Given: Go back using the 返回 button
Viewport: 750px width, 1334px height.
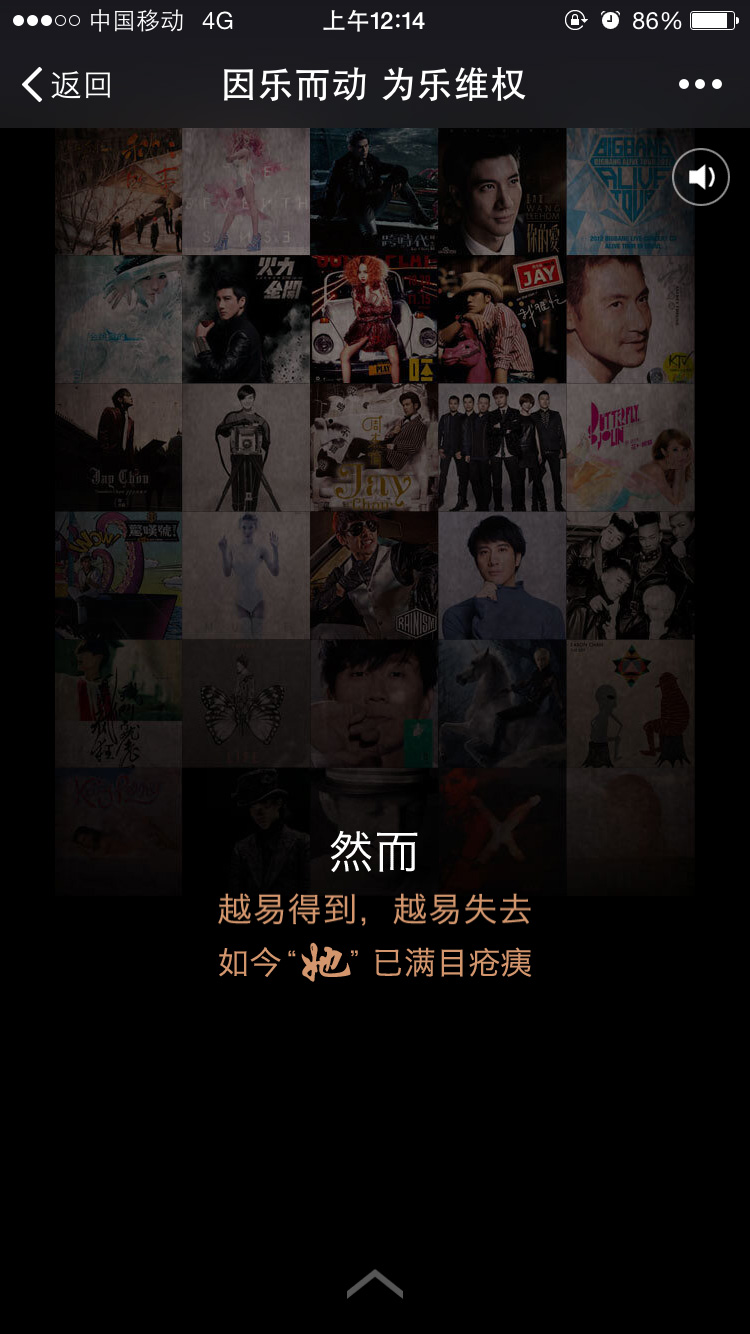Looking at the screenshot, I should tap(66, 85).
